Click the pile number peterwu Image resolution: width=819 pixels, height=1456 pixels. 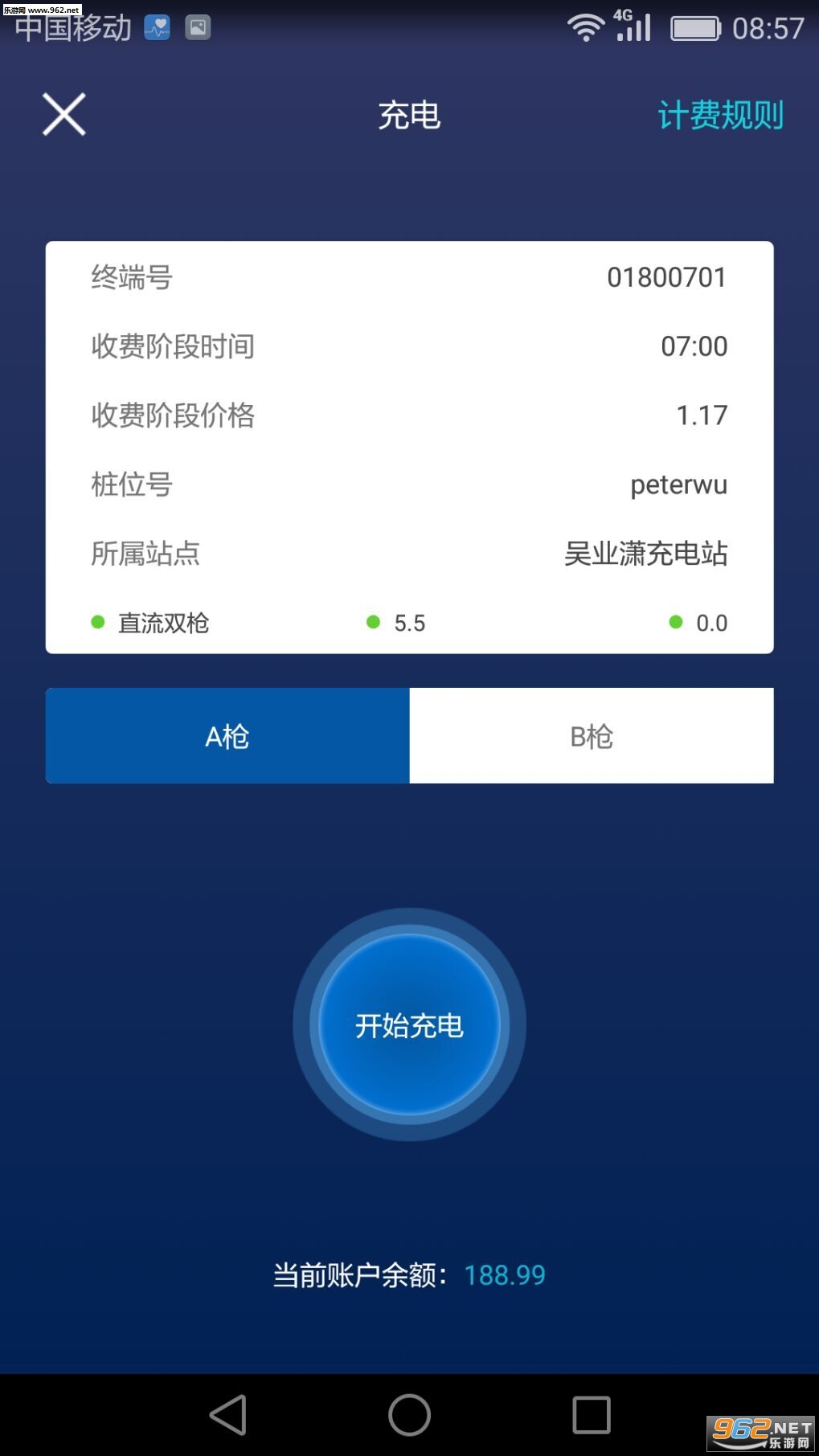[x=678, y=485]
